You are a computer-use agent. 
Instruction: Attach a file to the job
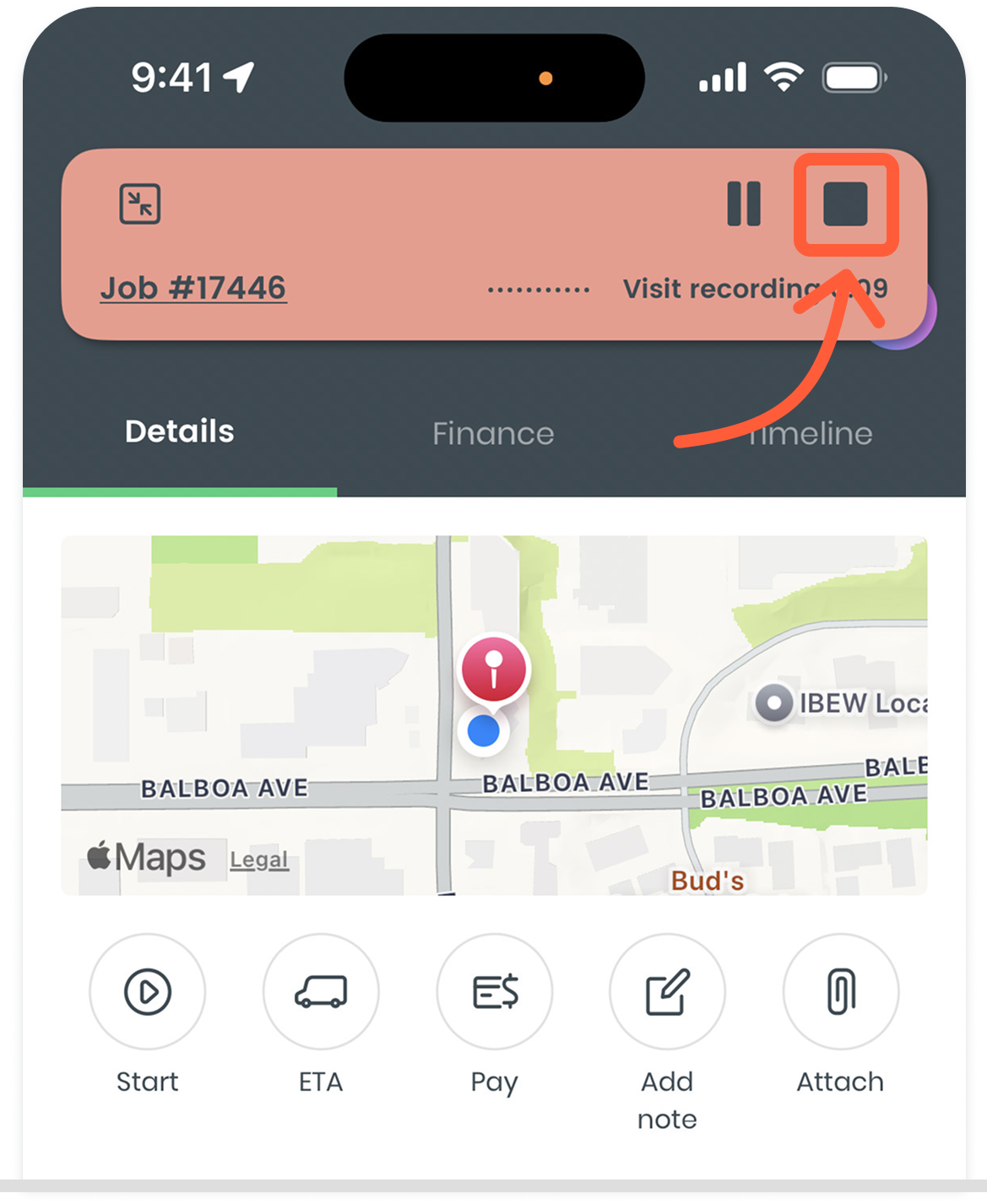click(841, 991)
